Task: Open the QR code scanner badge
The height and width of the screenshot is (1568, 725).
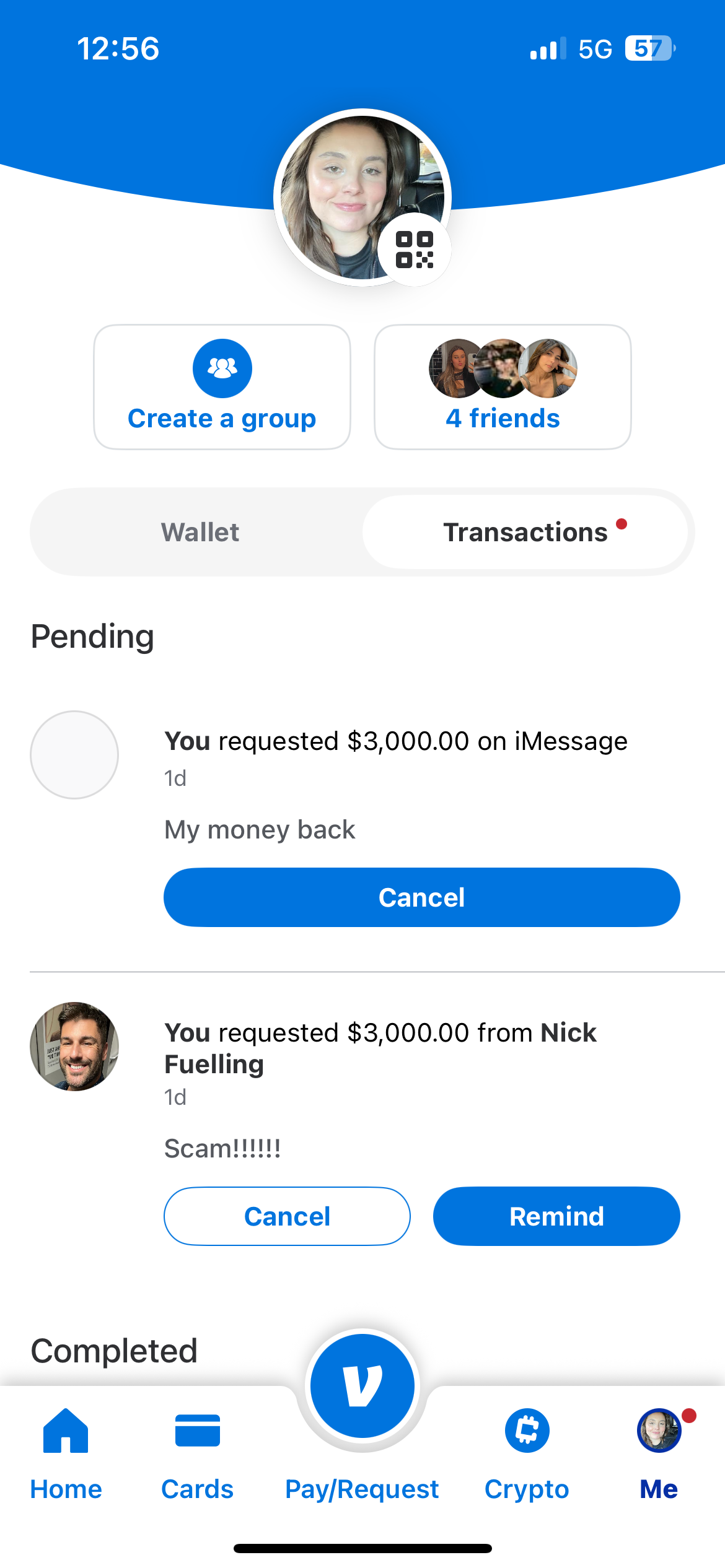Action: pyautogui.click(x=415, y=250)
